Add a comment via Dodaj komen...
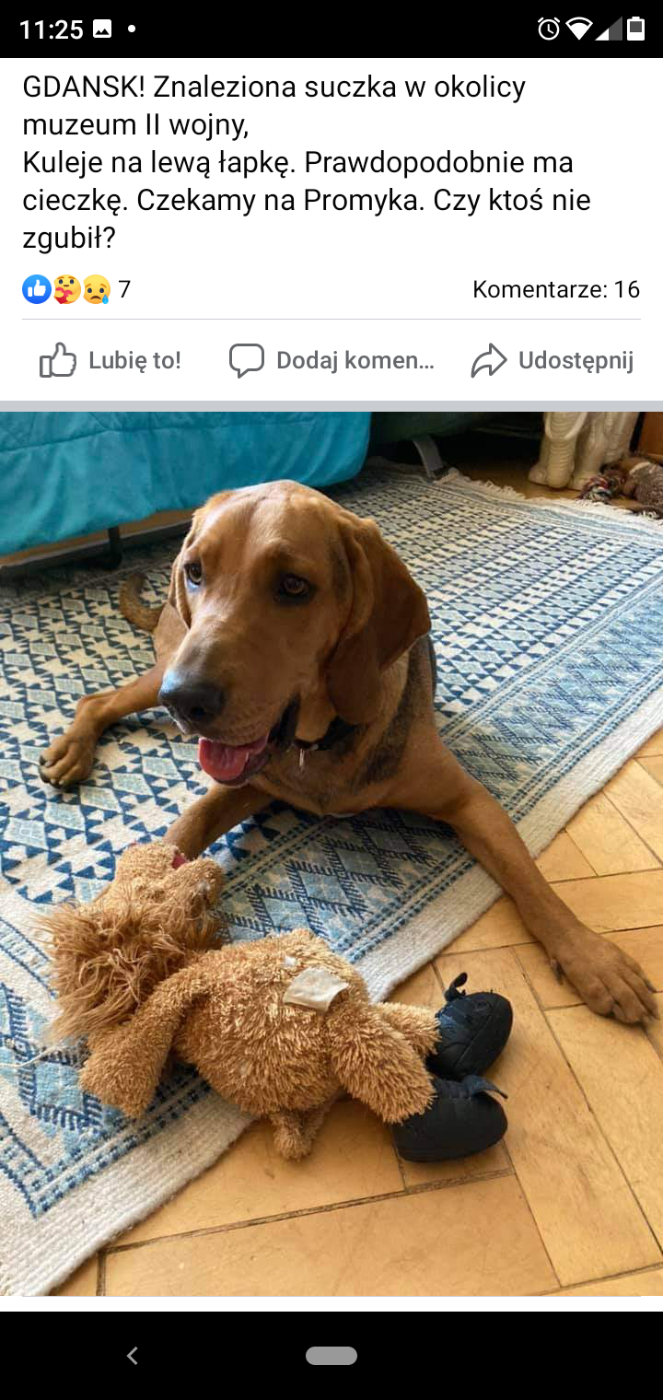 [x=331, y=360]
